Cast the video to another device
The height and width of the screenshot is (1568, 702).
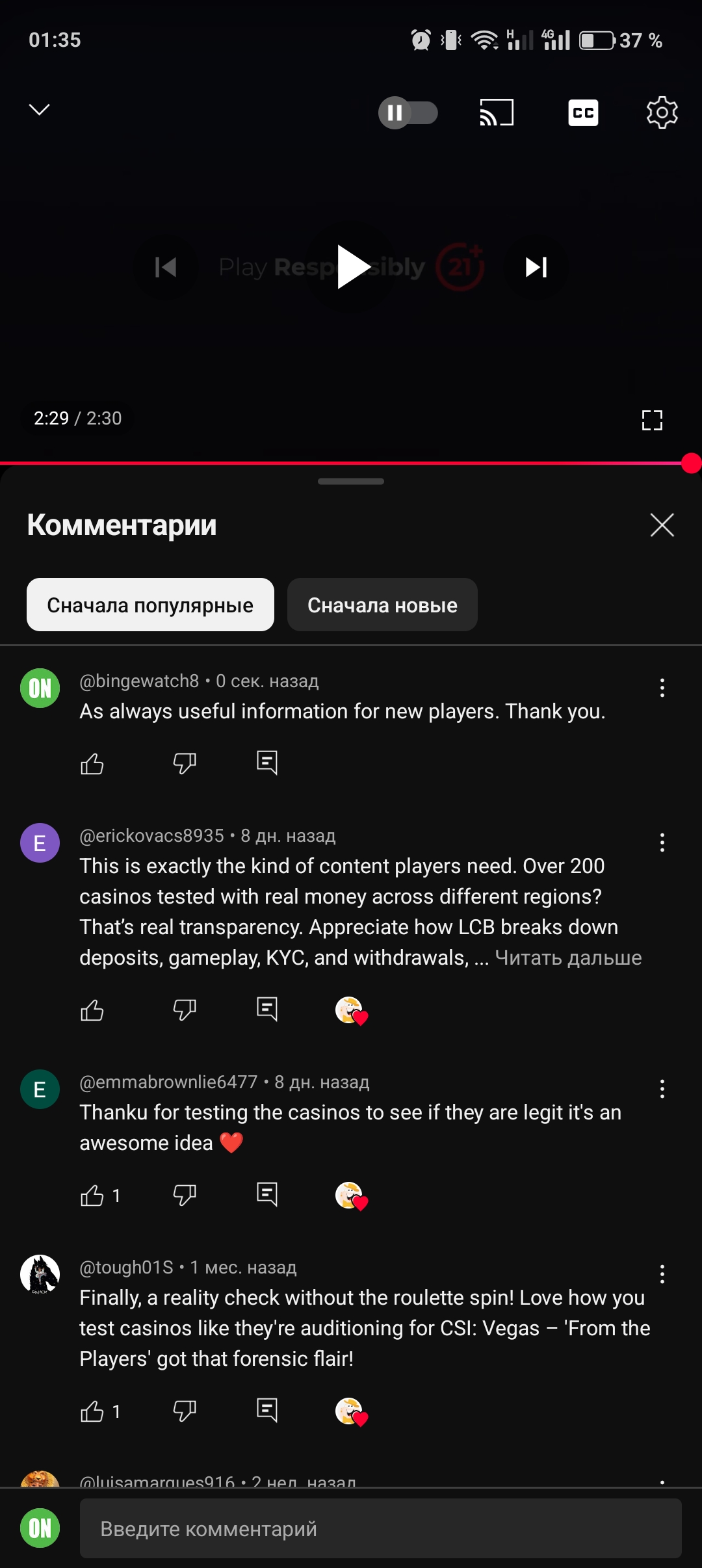tap(497, 112)
